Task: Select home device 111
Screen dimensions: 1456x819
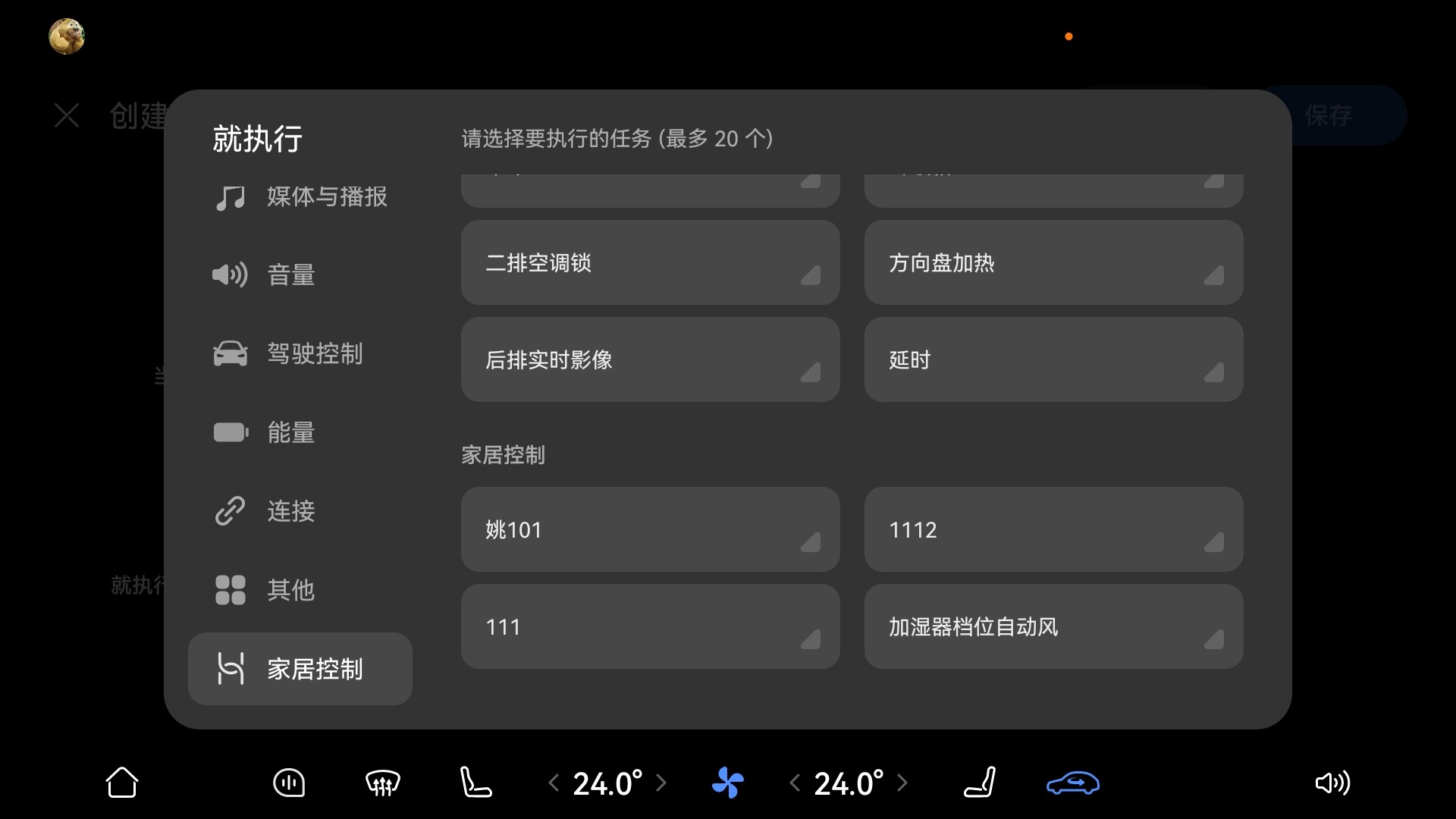Action: click(650, 626)
